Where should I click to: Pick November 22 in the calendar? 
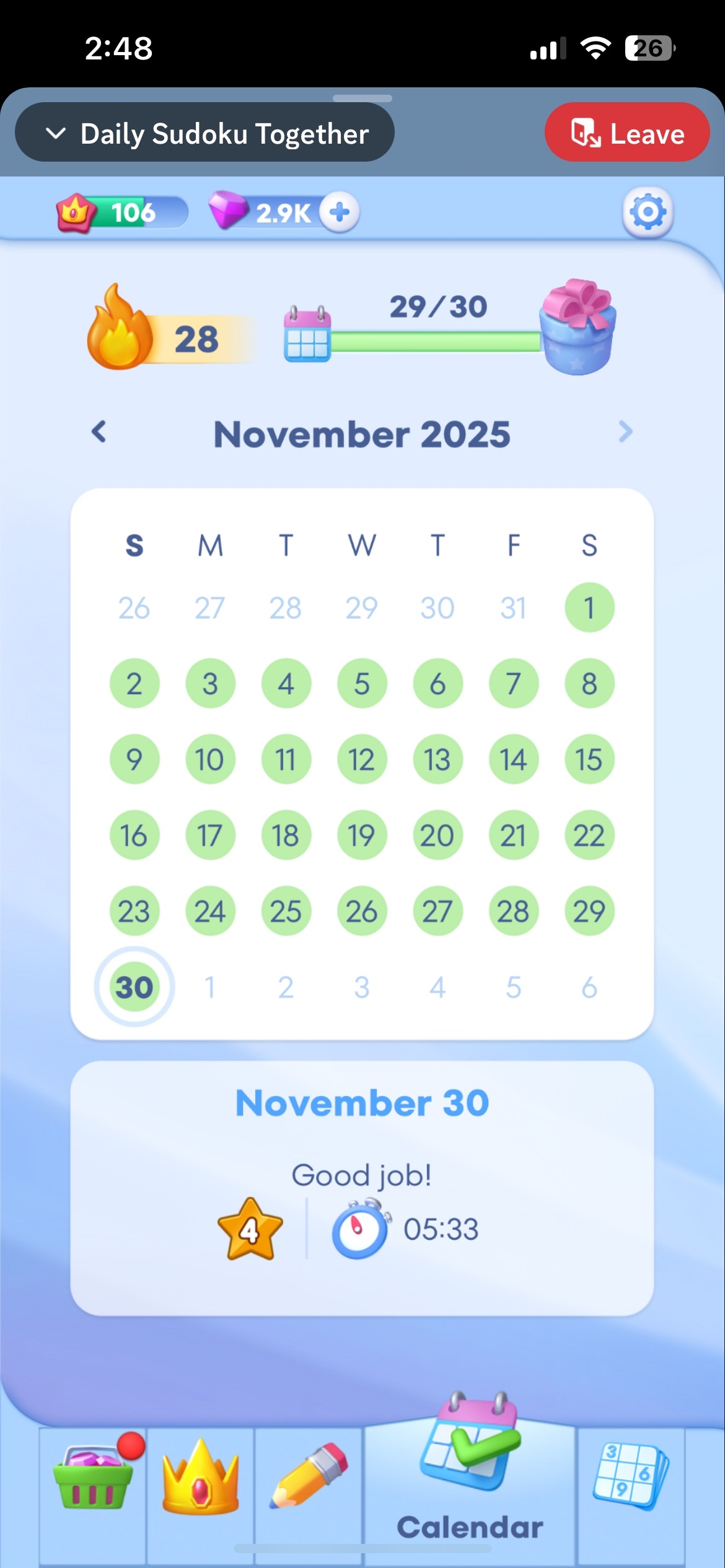tap(589, 835)
